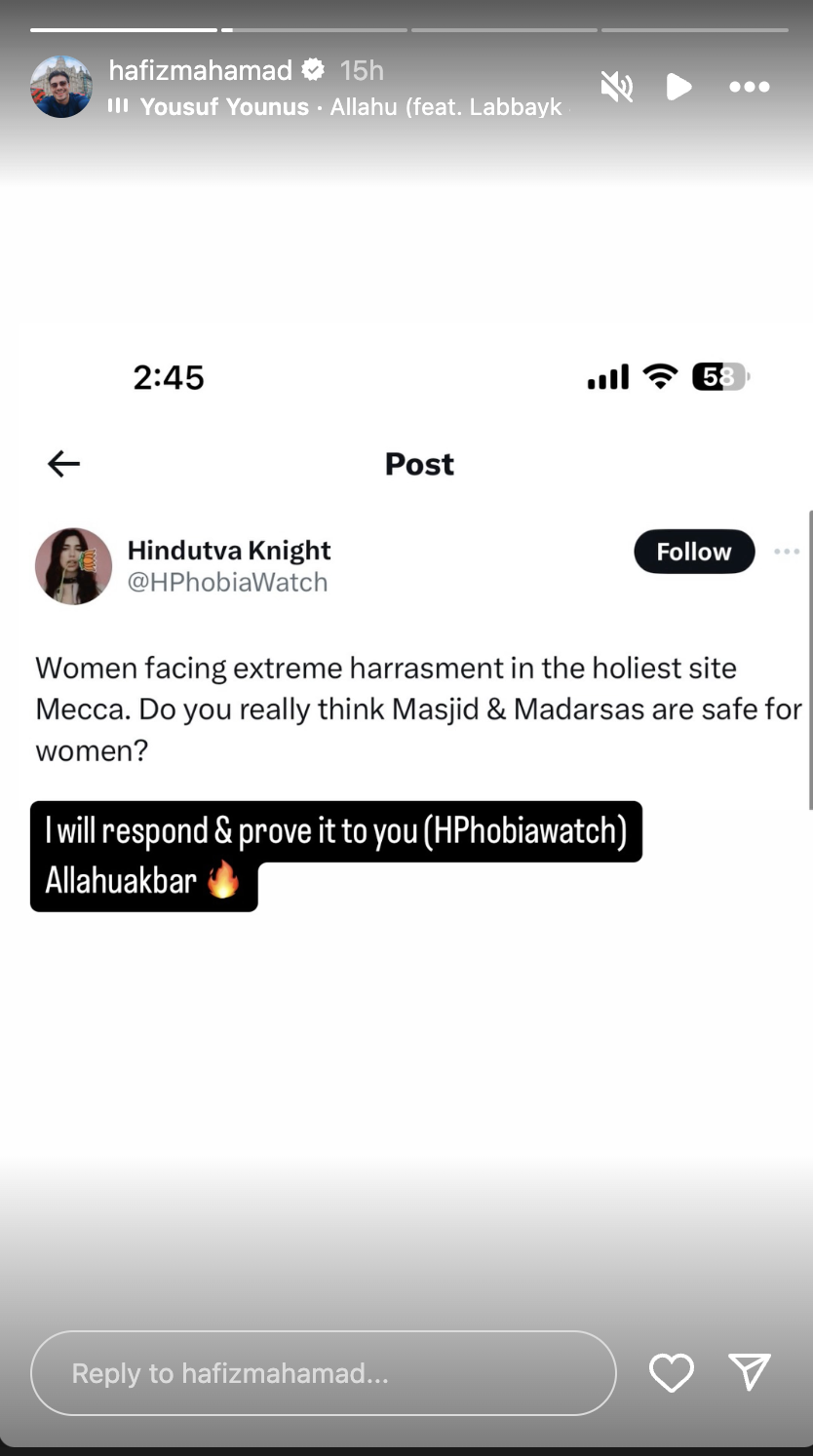
Task: Open hafizmahamad's profile picture
Action: coord(61,87)
